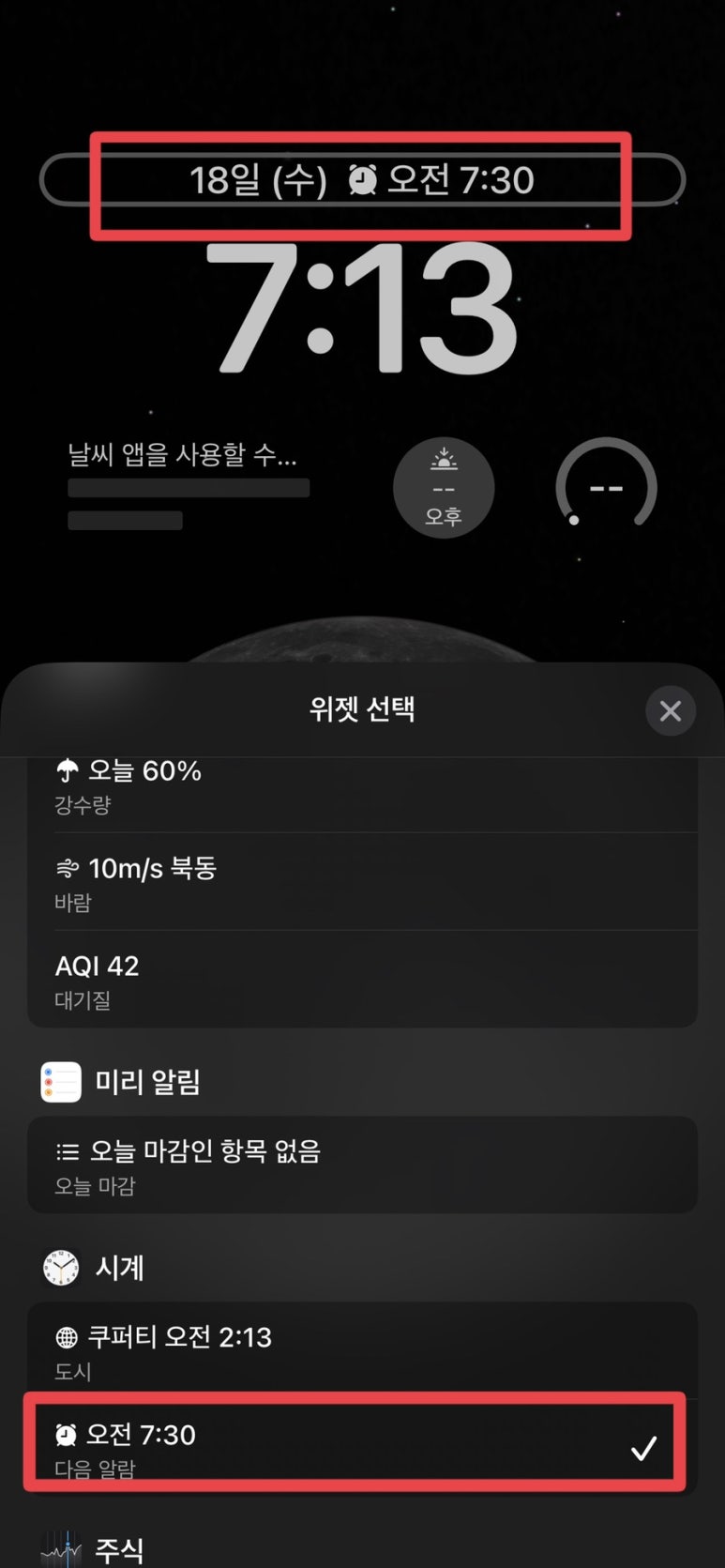Select the 오늘 마감인 항목 없음 reminders widget

[362, 1165]
